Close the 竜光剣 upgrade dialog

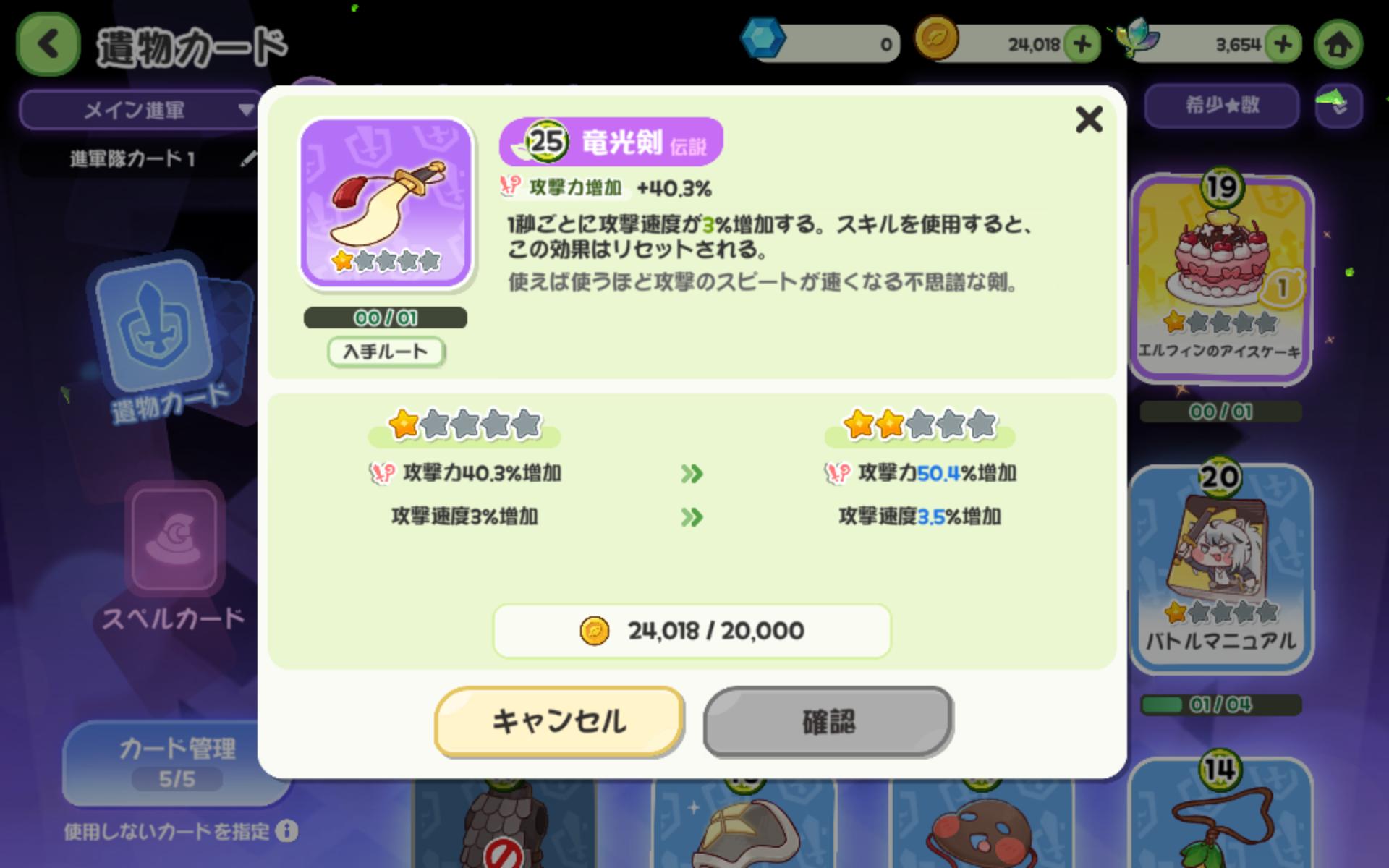tap(1088, 119)
